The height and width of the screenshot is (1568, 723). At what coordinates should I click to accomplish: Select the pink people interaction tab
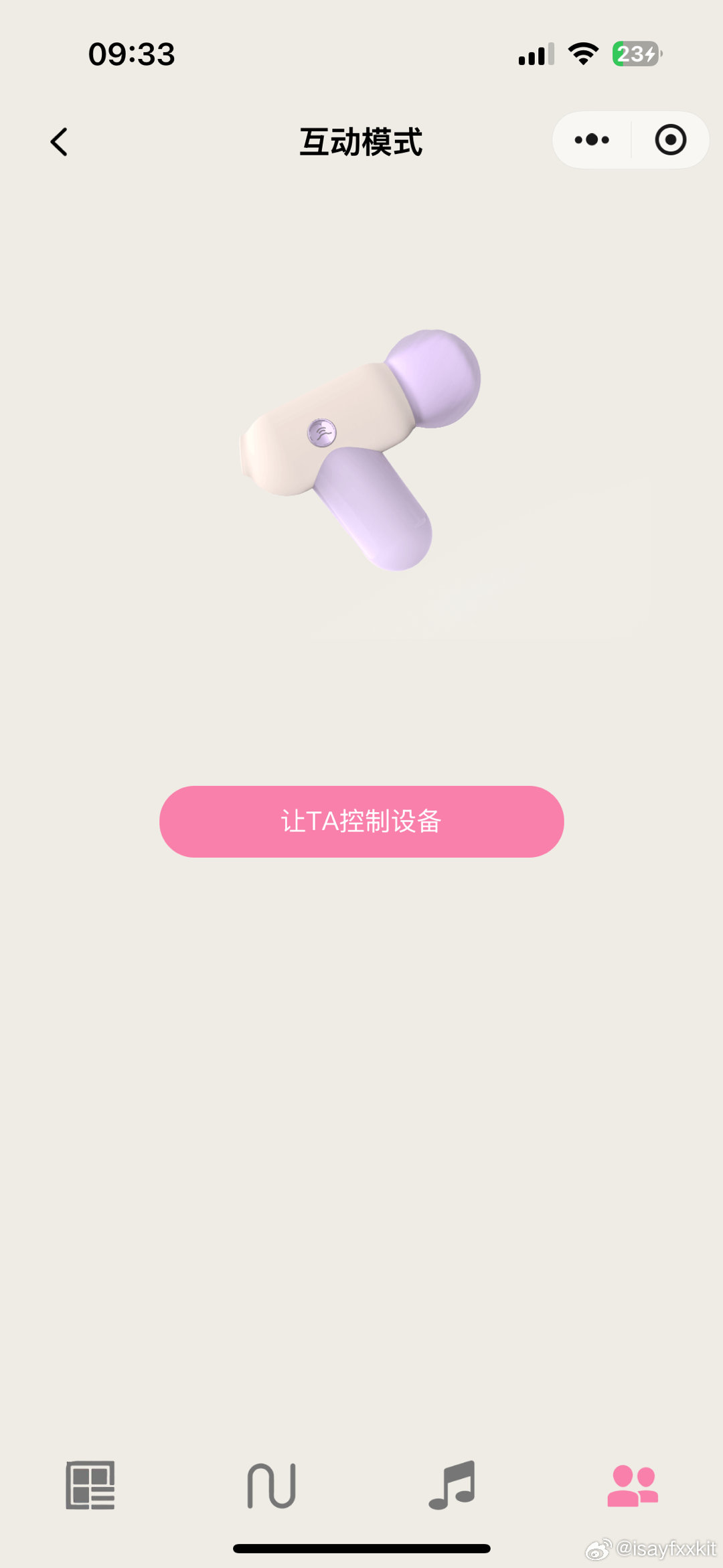633,1485
